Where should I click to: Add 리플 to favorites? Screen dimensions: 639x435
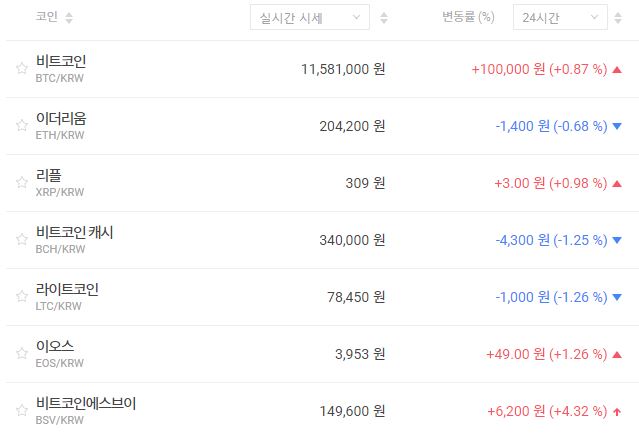[x=21, y=183]
